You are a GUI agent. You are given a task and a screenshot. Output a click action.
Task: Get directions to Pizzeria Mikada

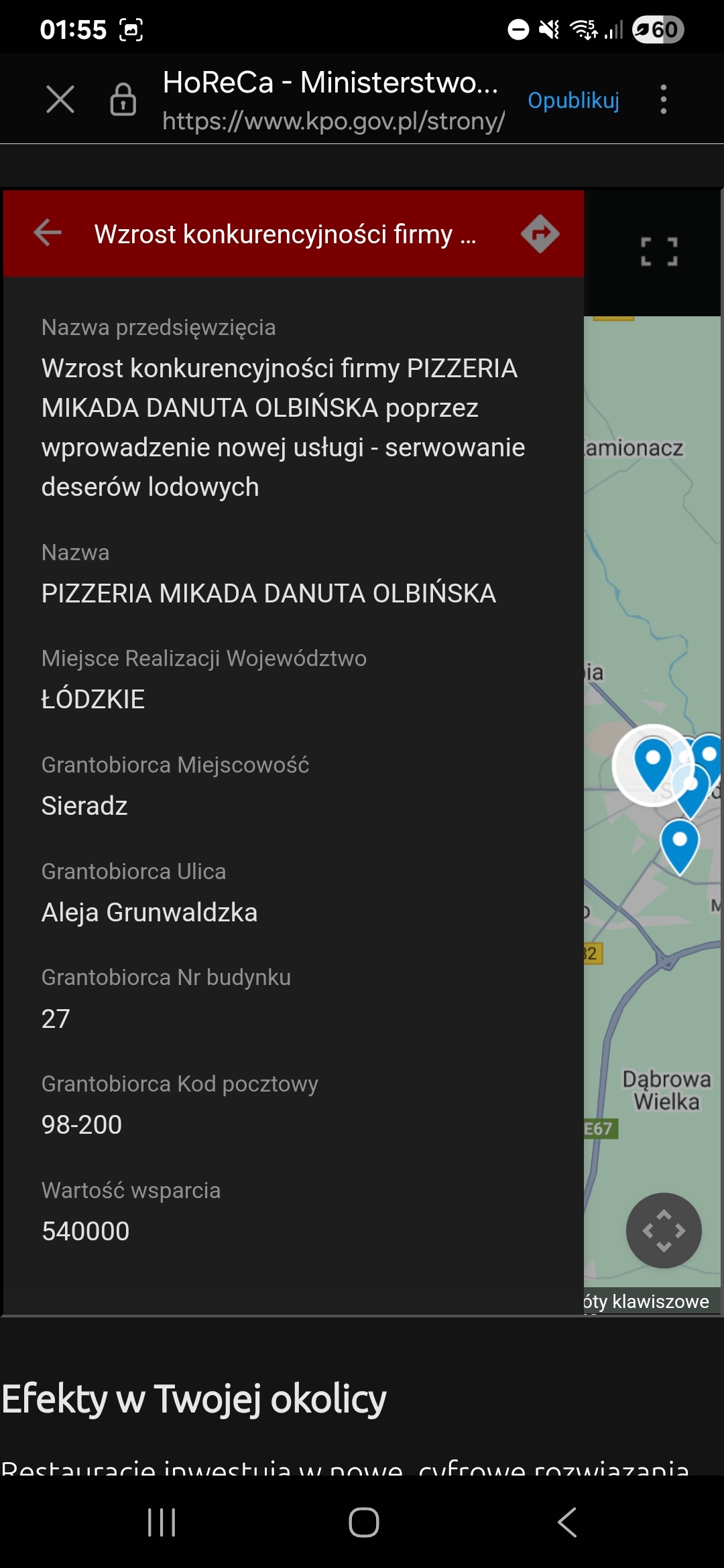point(540,233)
